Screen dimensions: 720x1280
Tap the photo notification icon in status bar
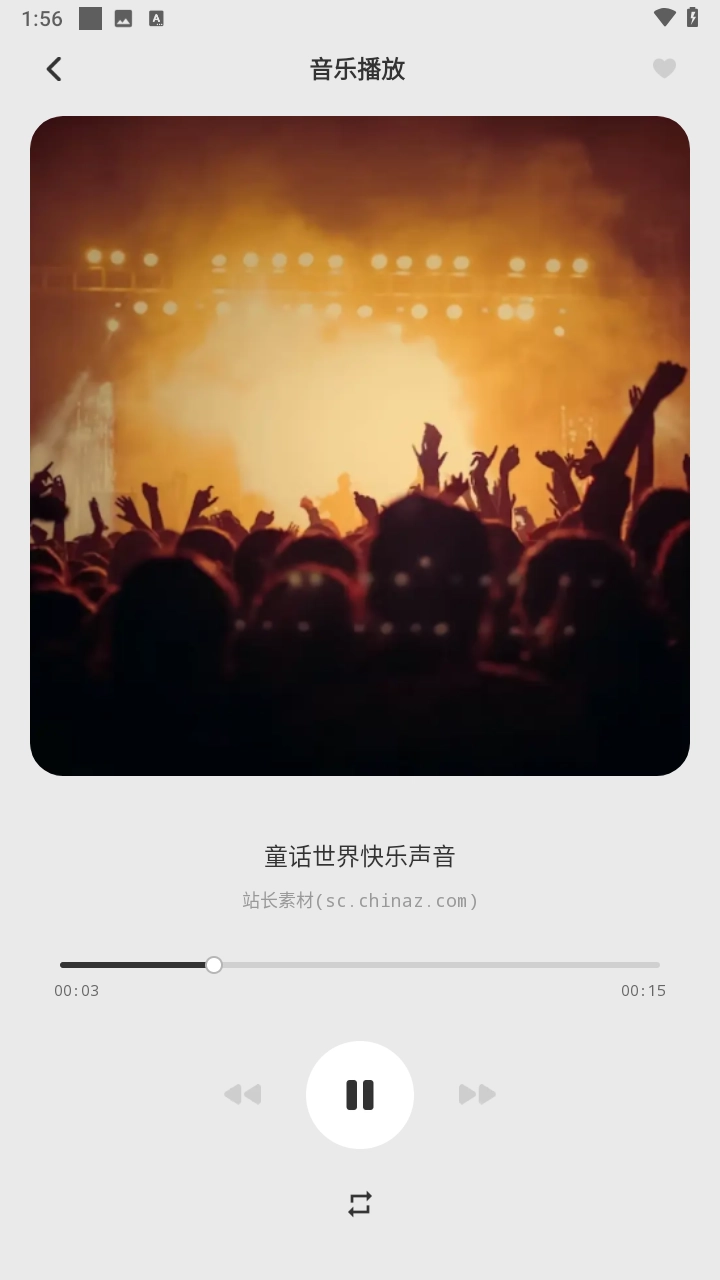click(x=122, y=17)
